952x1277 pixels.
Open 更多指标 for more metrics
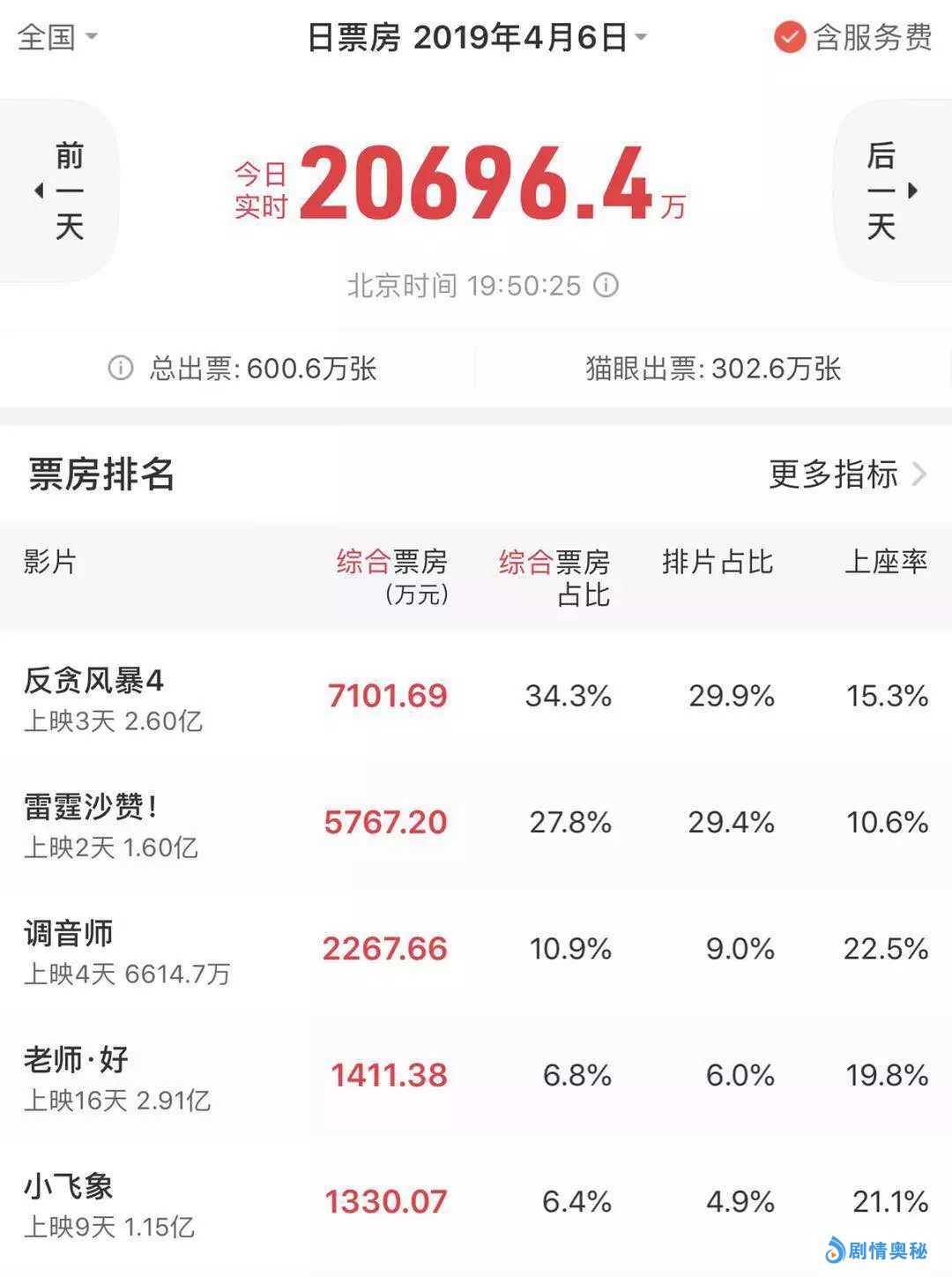(x=846, y=474)
